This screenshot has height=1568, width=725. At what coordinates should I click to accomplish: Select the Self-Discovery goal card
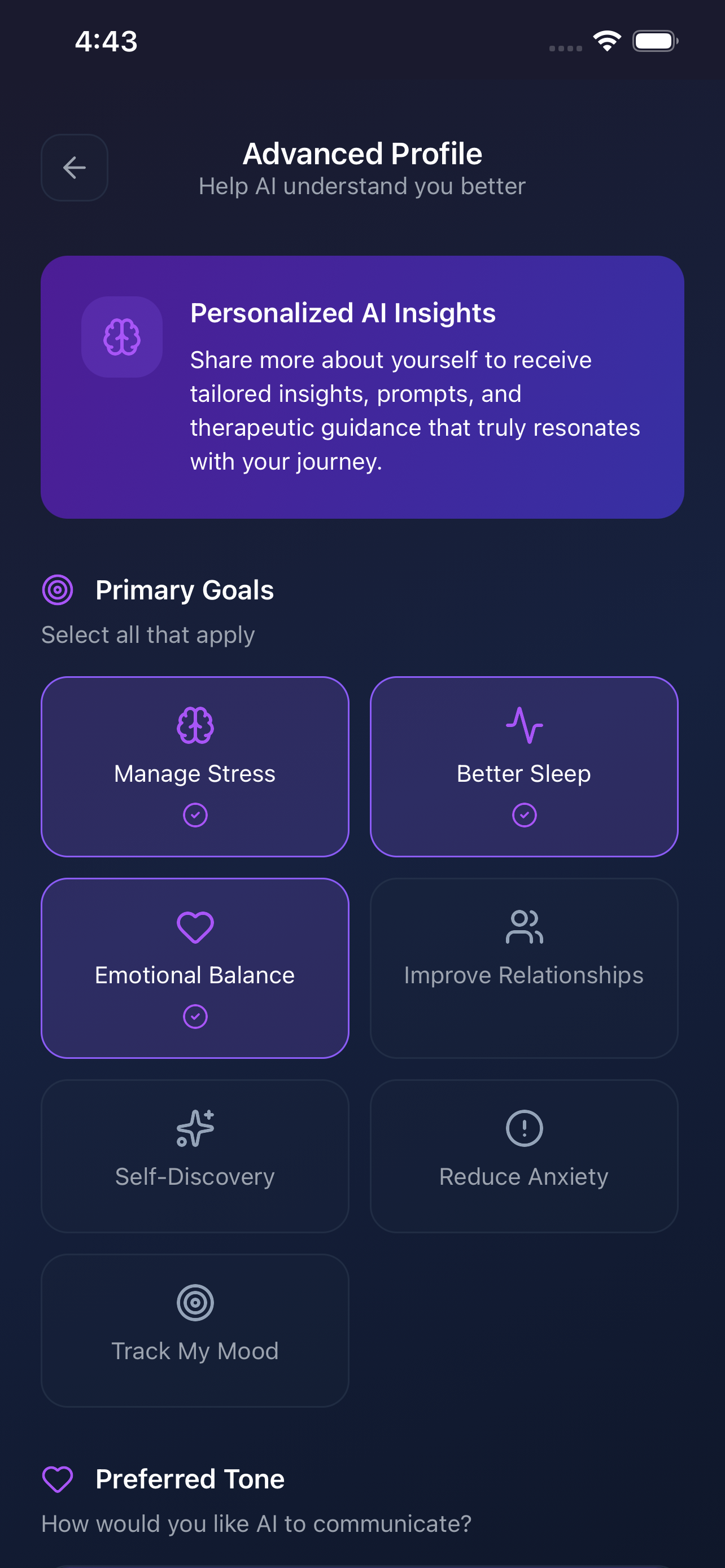(x=194, y=1155)
